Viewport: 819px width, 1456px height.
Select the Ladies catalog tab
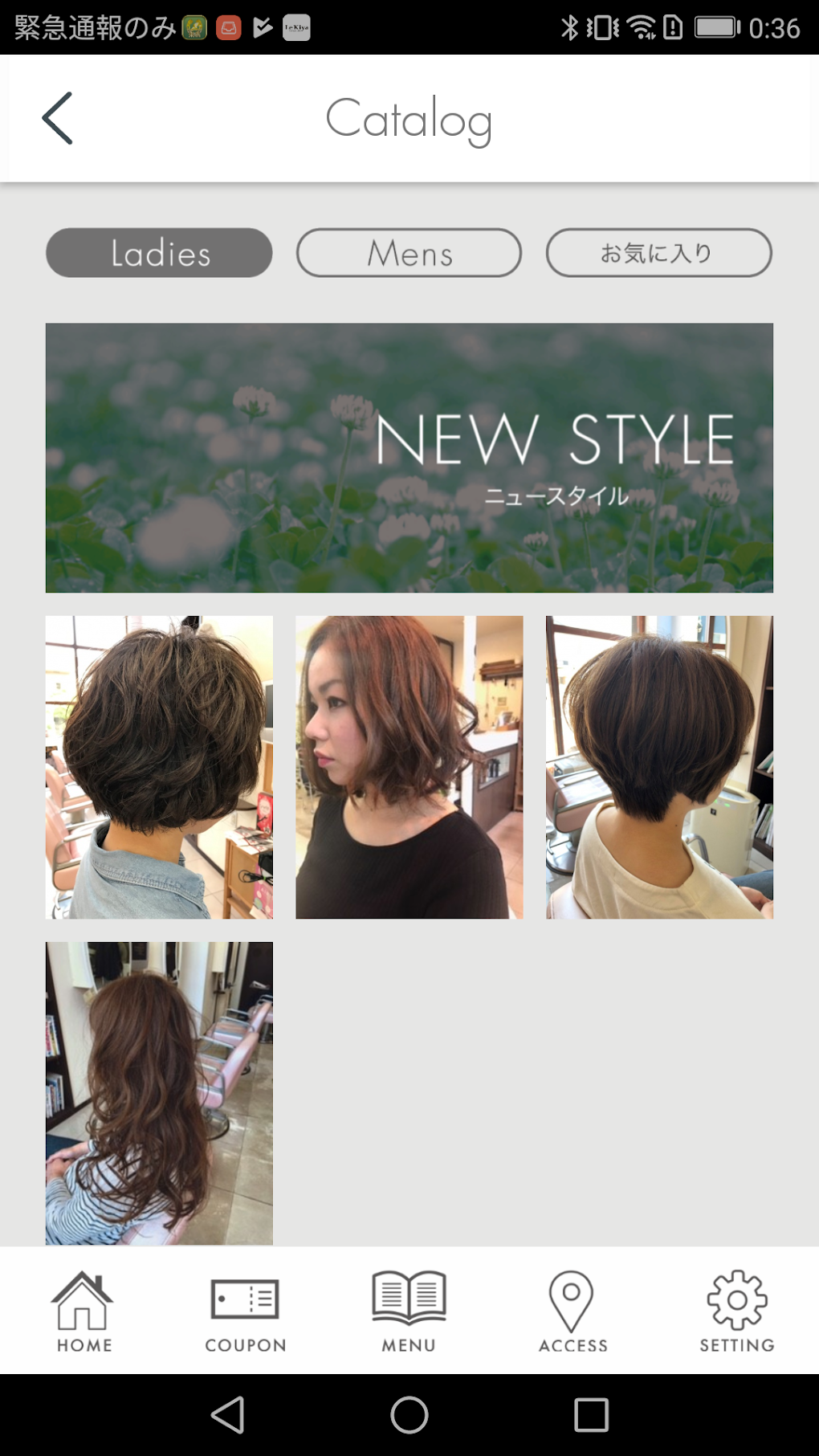(x=159, y=253)
